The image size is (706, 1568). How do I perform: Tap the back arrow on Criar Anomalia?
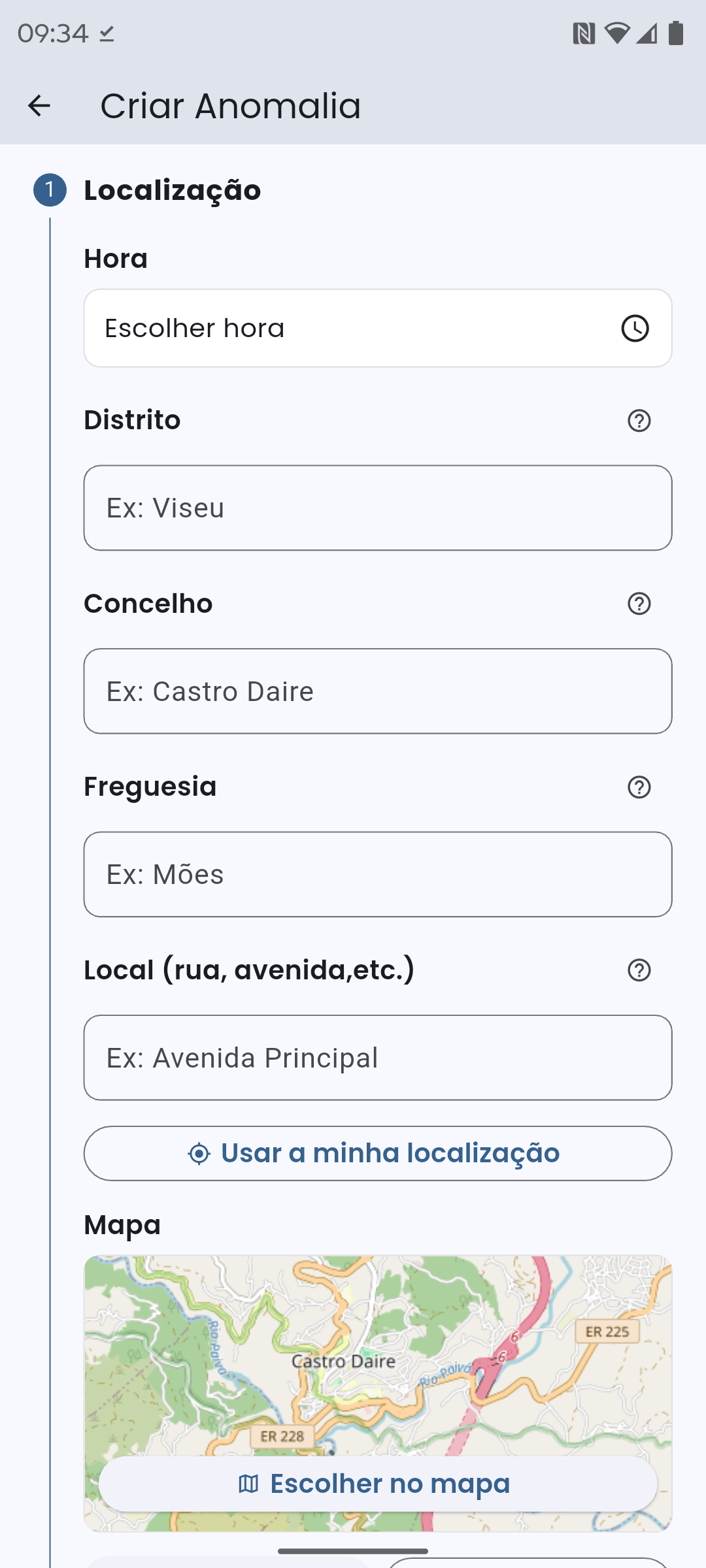point(41,105)
